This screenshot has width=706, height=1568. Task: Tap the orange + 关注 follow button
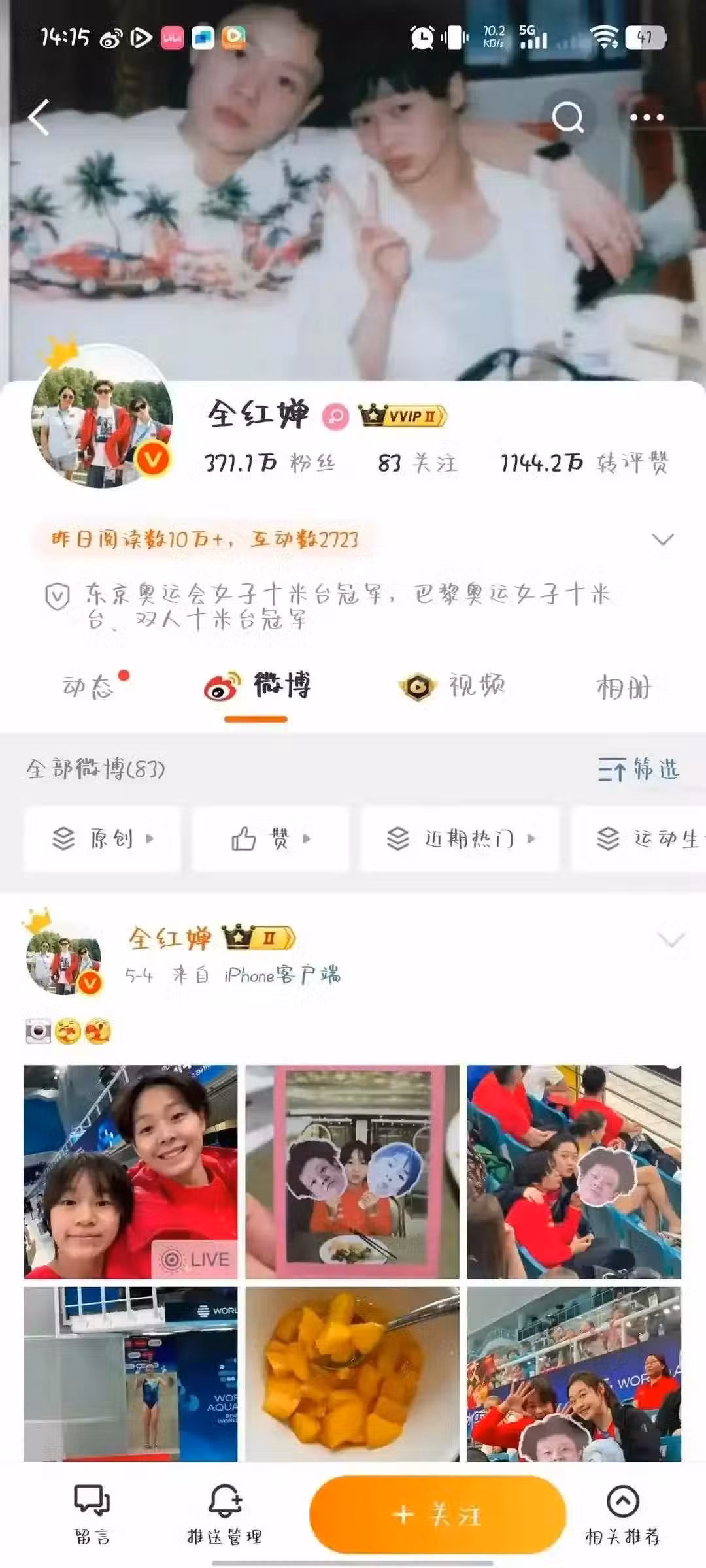coord(437,1514)
